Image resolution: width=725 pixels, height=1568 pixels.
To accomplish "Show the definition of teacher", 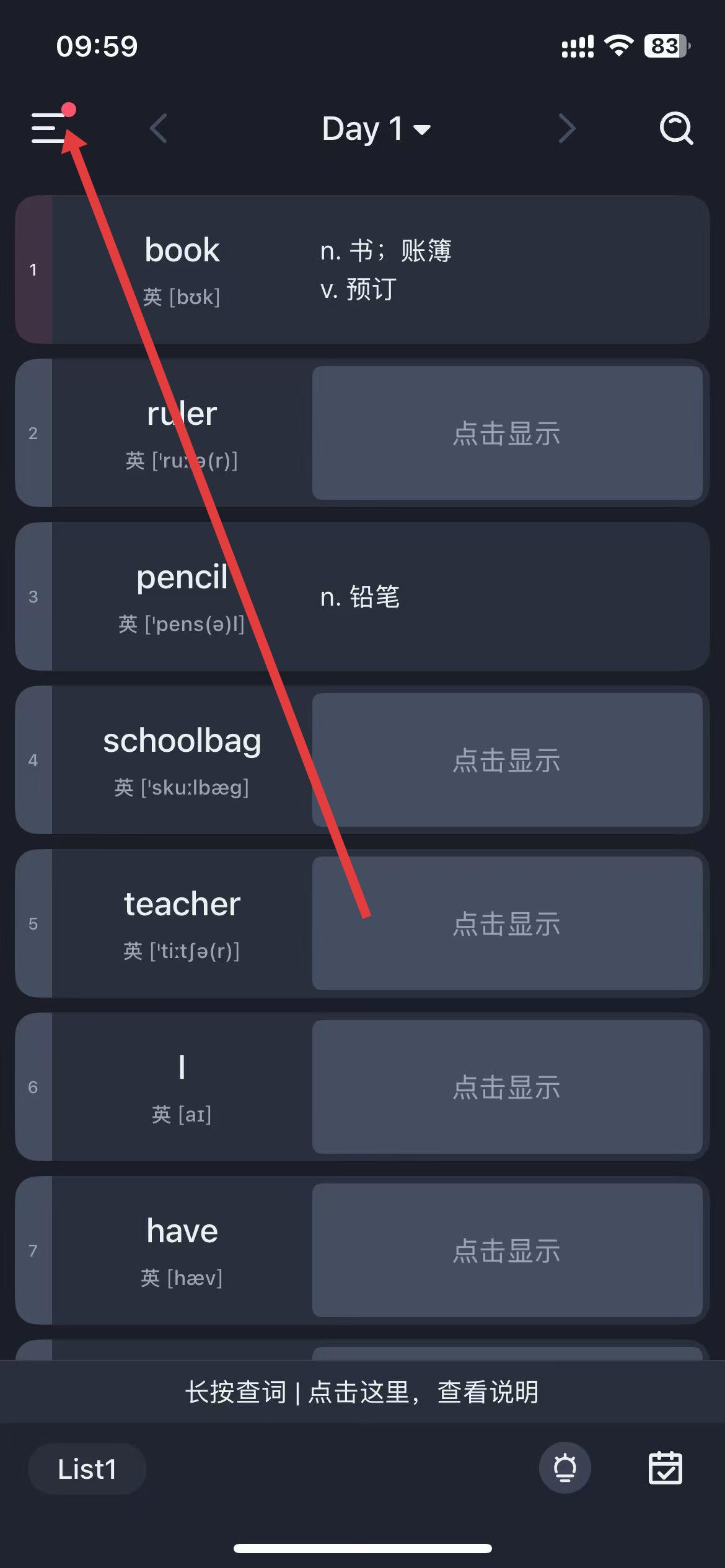I will 507,923.
